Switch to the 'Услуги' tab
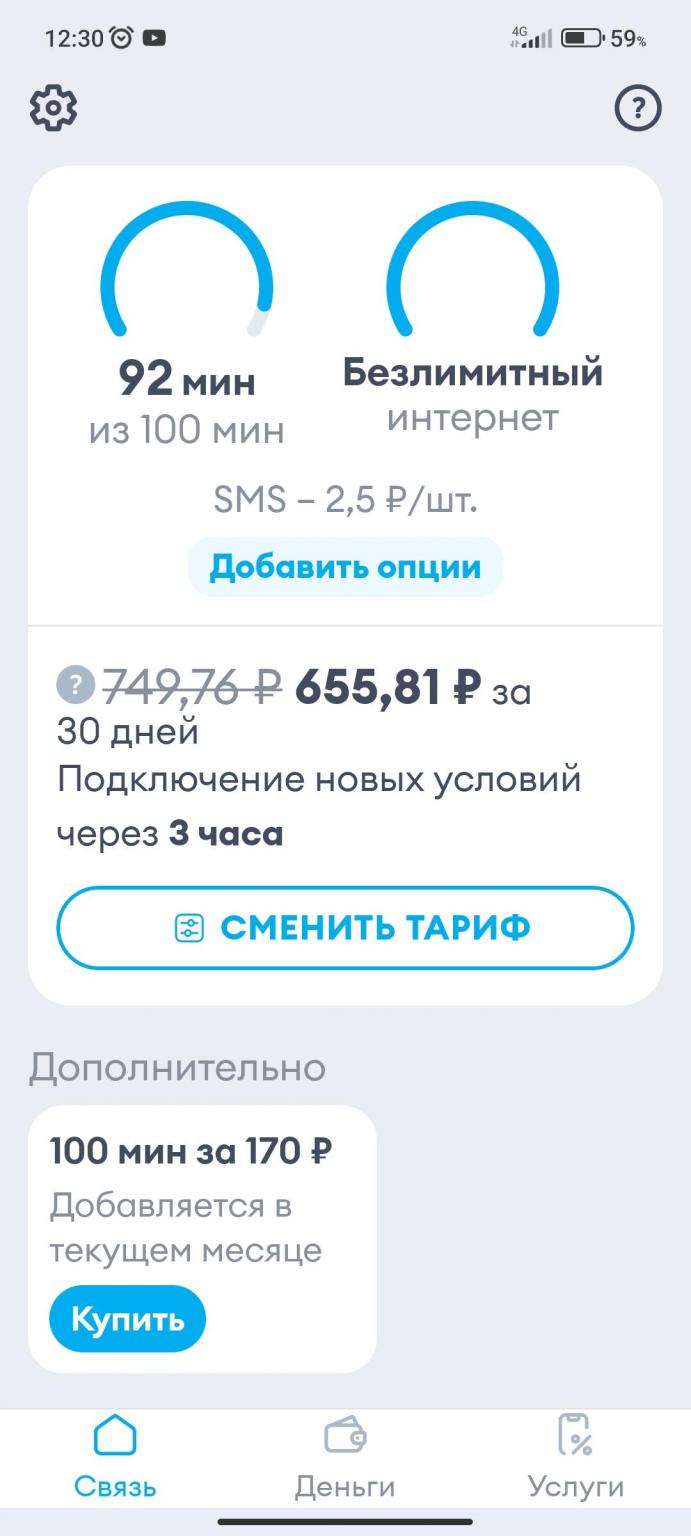This screenshot has height=1536, width=691. 575,1458
